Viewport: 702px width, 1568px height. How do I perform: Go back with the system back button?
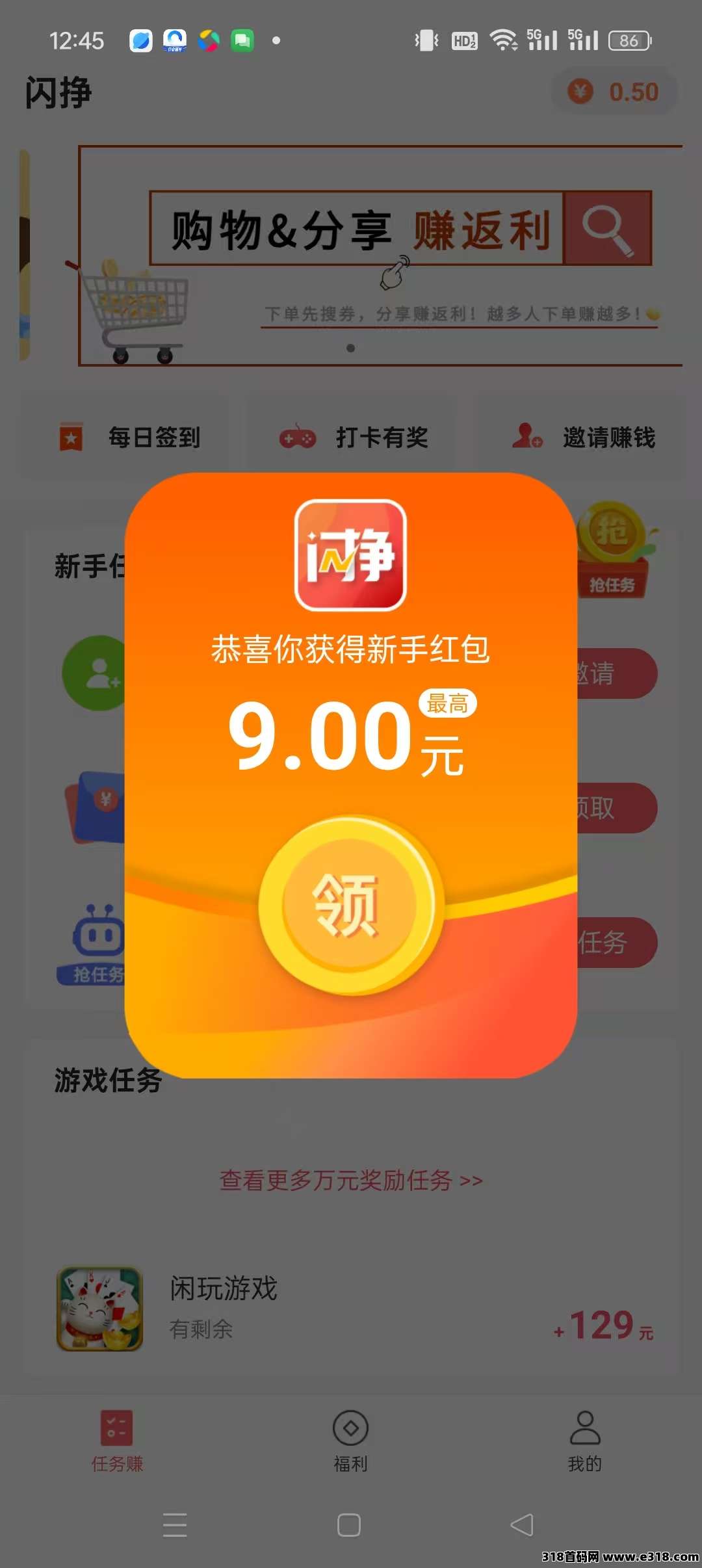pos(522,1525)
